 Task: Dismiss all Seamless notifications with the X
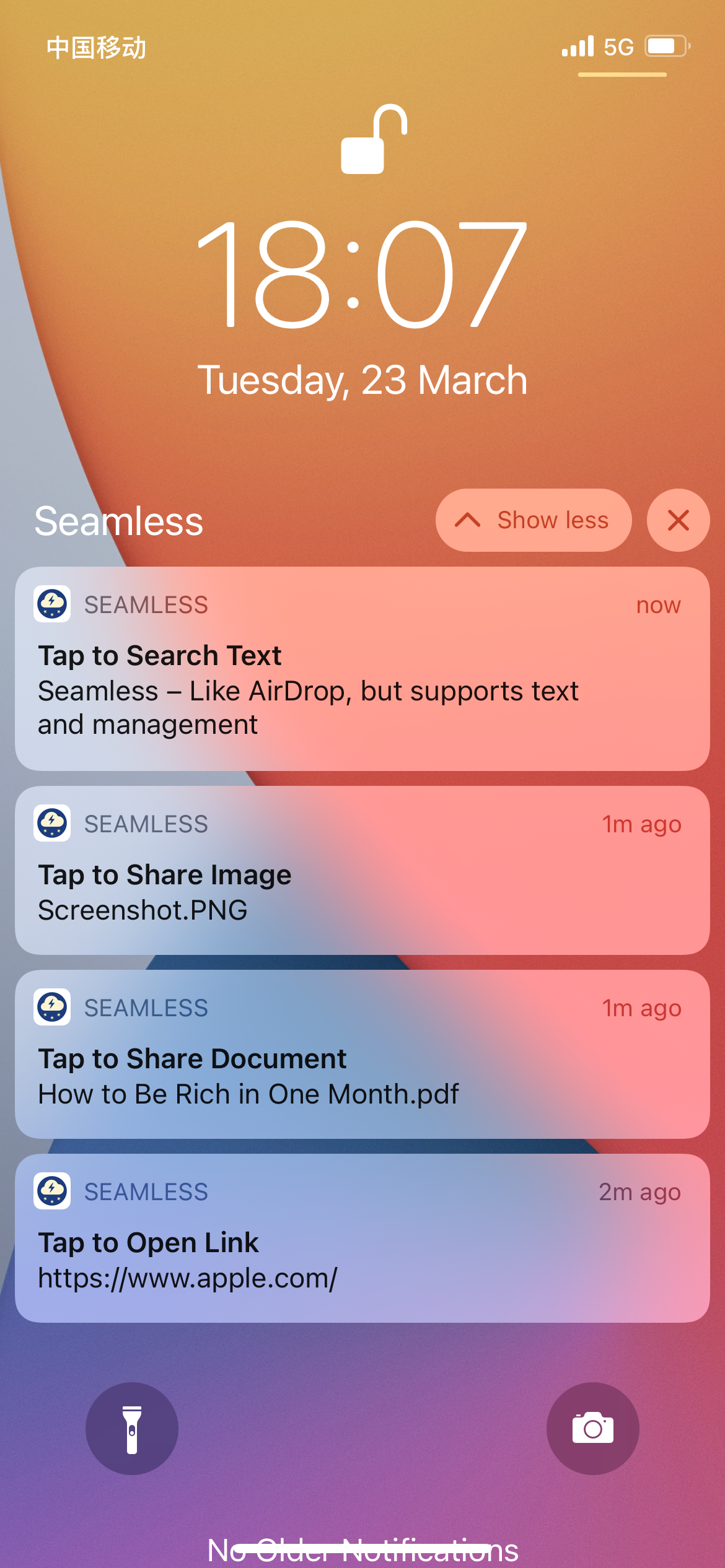click(x=677, y=520)
